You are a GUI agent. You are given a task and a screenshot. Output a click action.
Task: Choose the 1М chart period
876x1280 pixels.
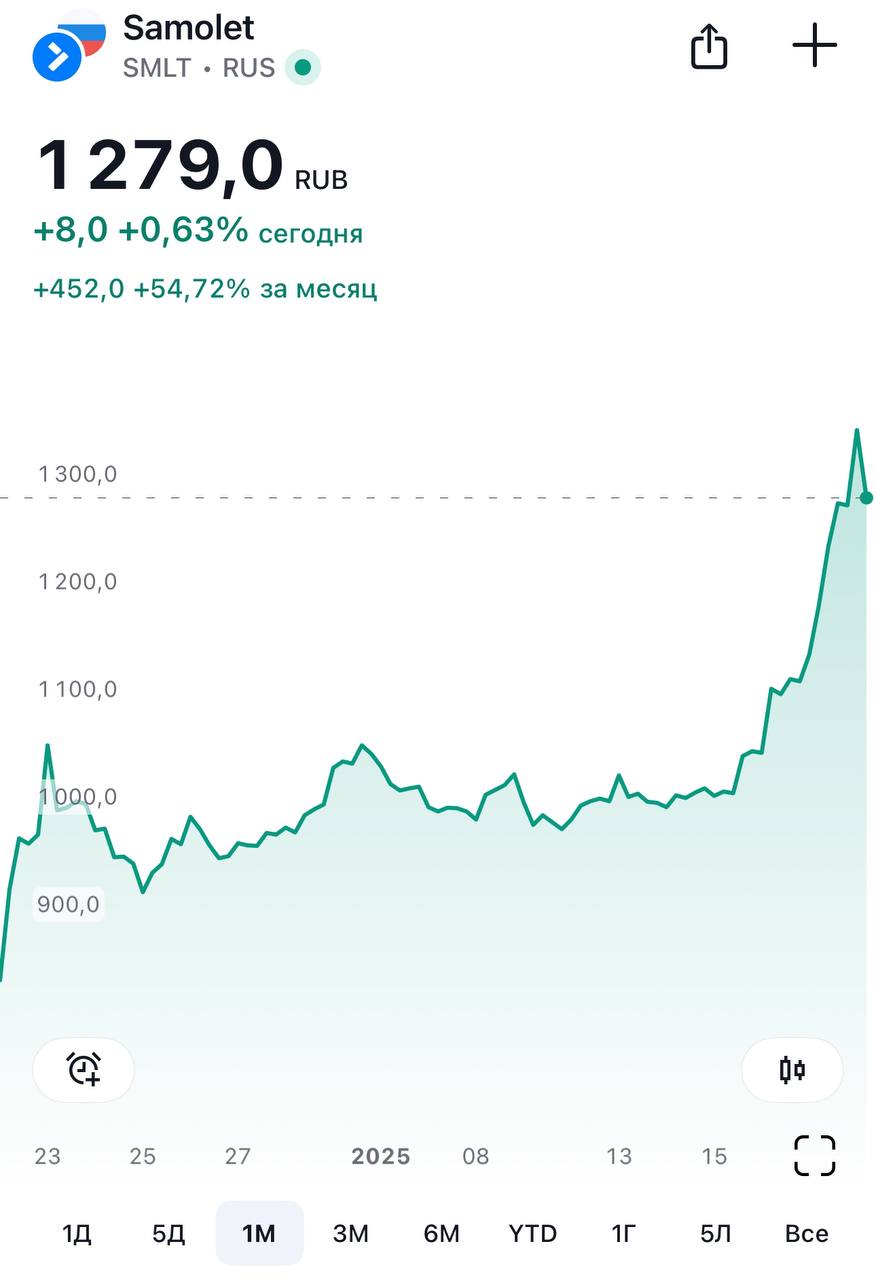point(259,1233)
